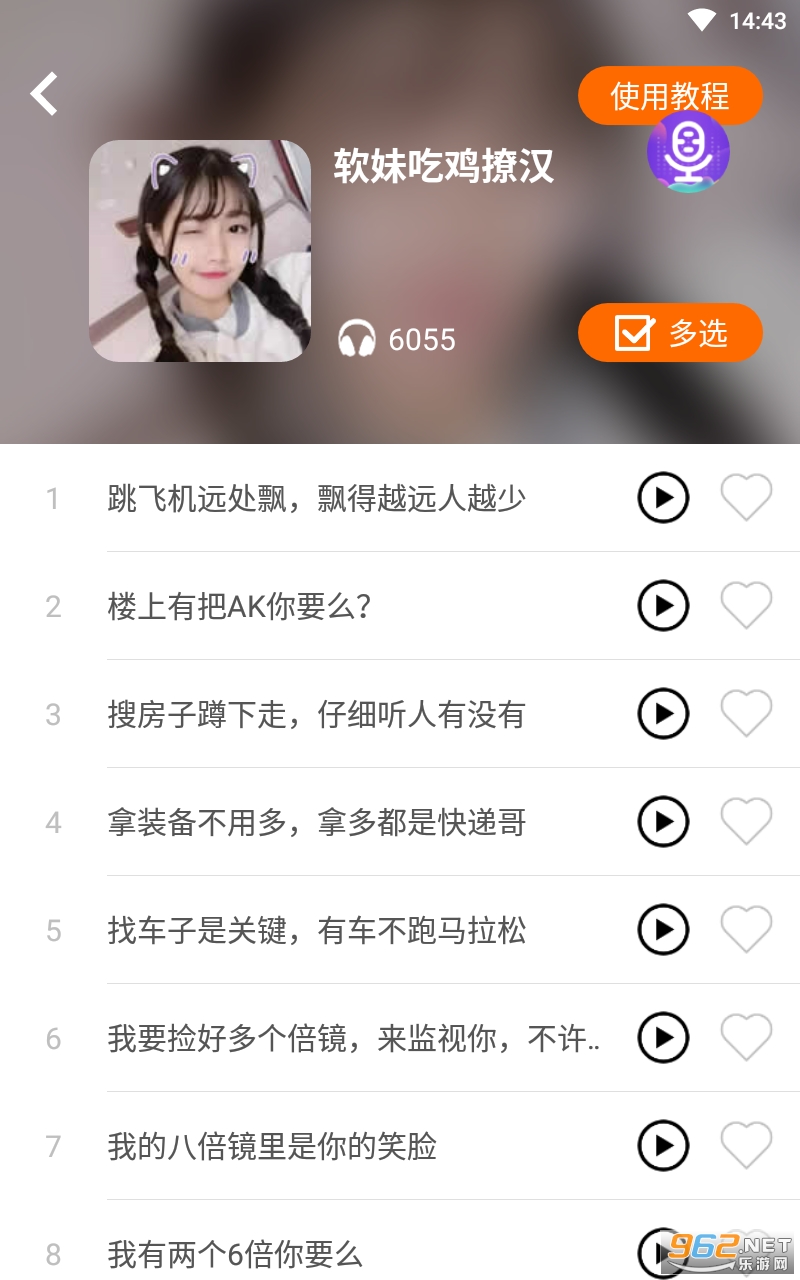Heart the clip 拿装备不用多，拿多都是快递哥
Viewport: 800px width, 1280px height.
746,822
